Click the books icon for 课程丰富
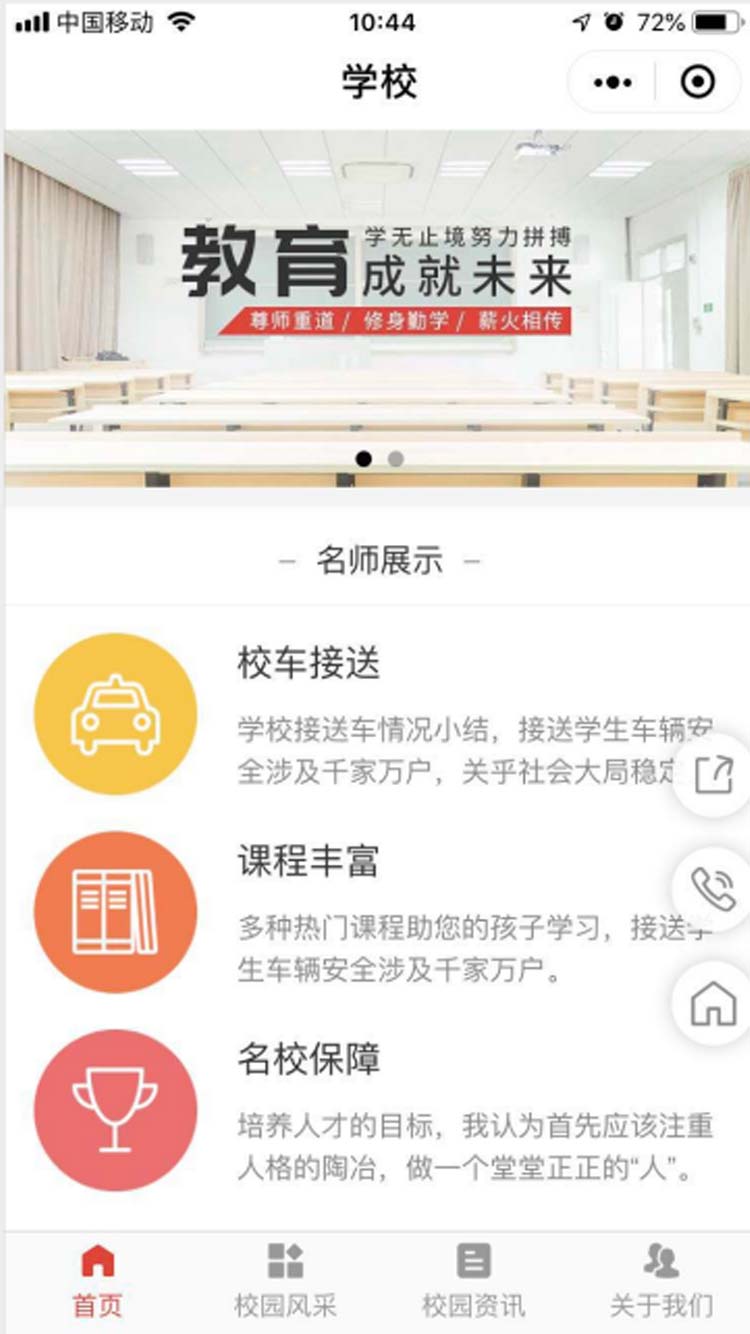The image size is (750, 1334). tap(115, 913)
